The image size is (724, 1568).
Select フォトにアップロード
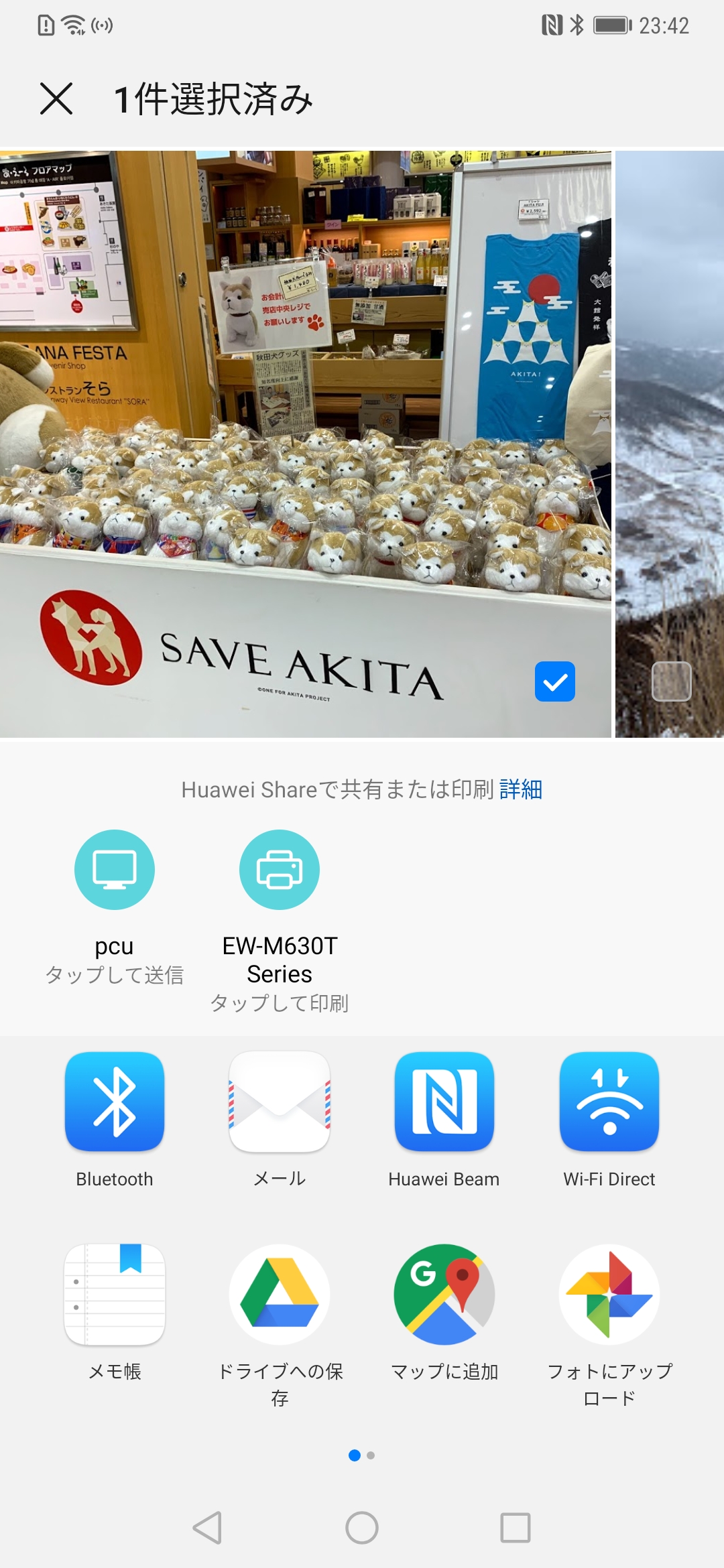[609, 1295]
